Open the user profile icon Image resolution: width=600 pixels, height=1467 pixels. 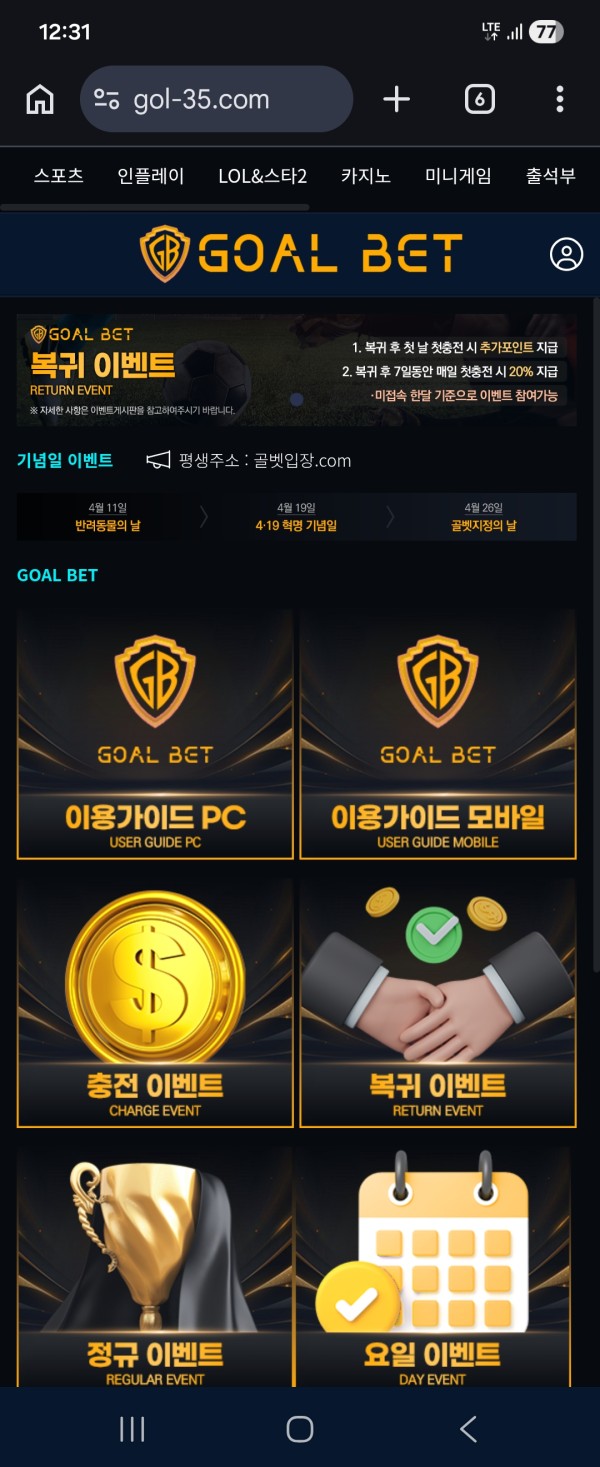point(566,254)
